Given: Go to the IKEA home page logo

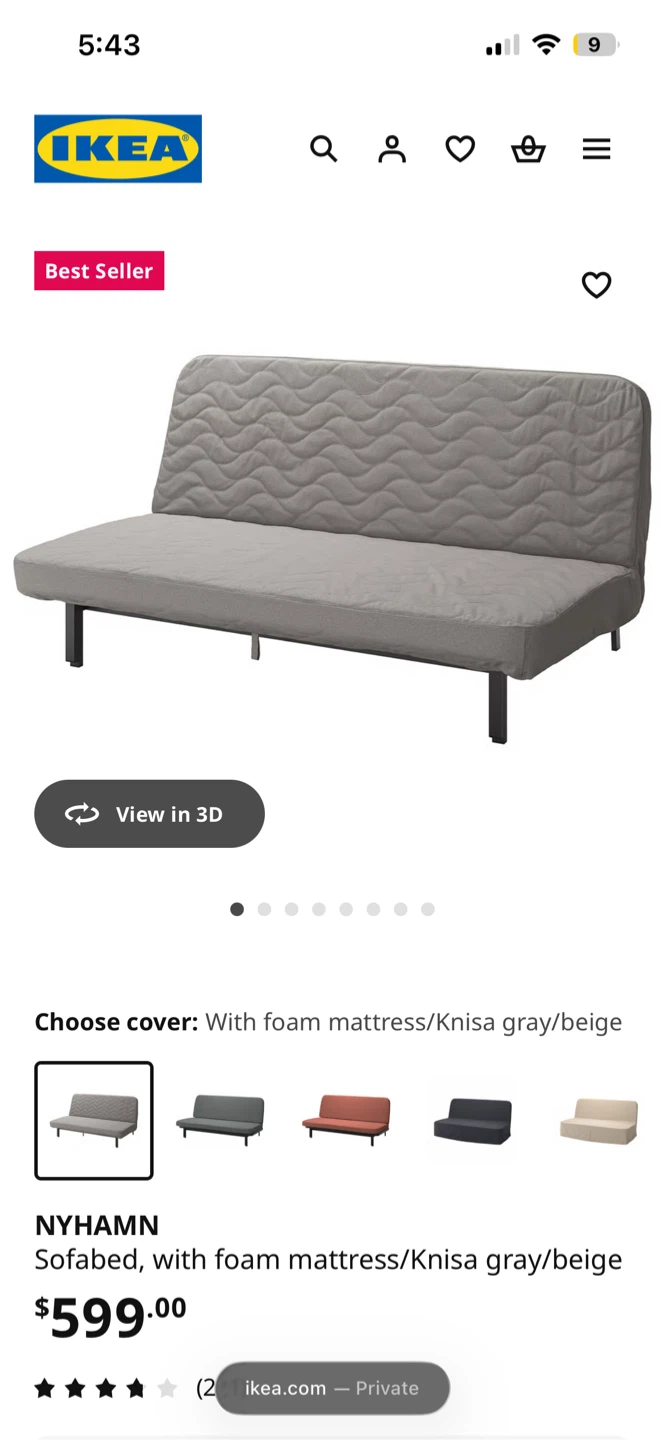Looking at the screenshot, I should coord(118,149).
